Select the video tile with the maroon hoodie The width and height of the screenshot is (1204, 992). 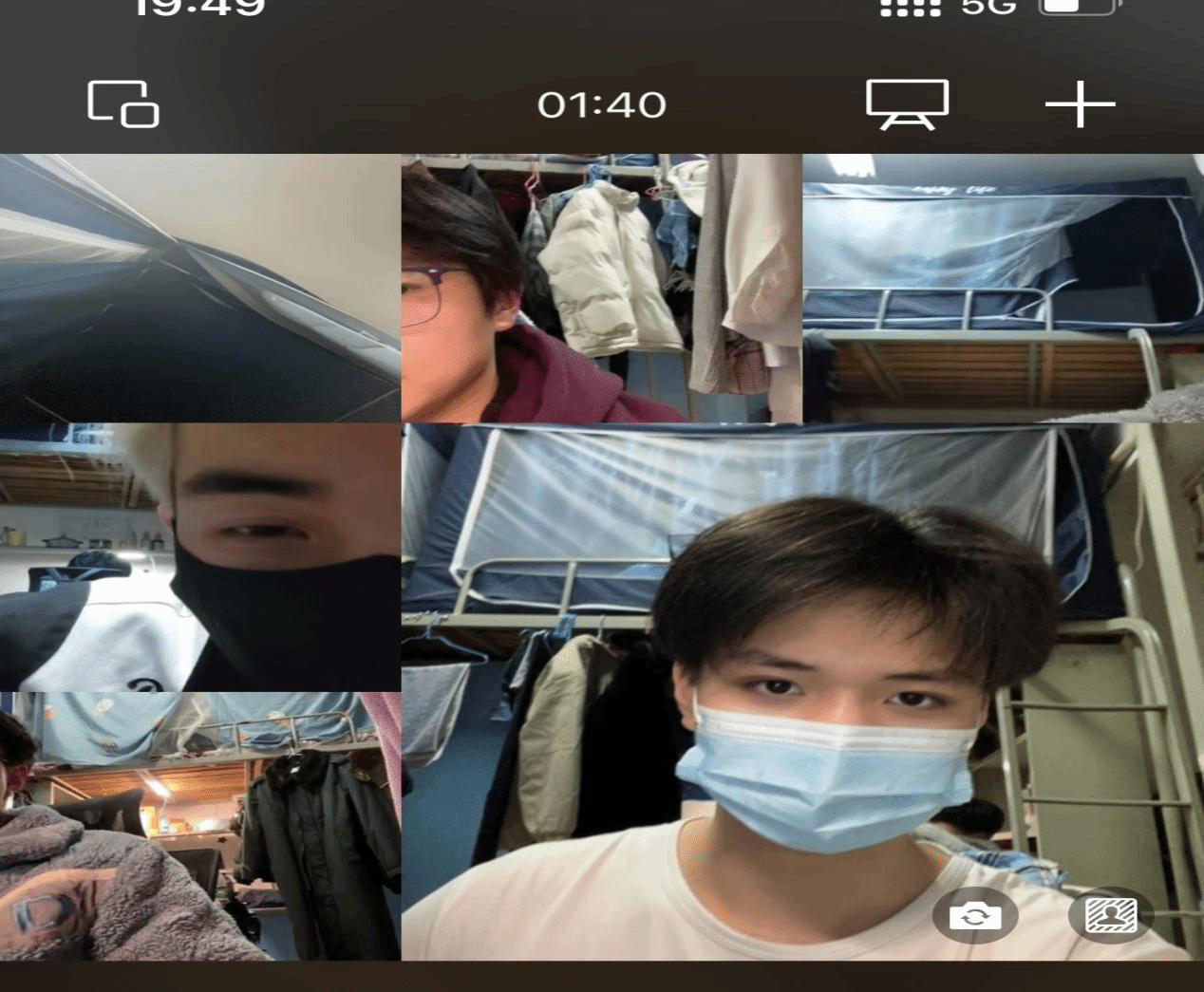click(601, 288)
